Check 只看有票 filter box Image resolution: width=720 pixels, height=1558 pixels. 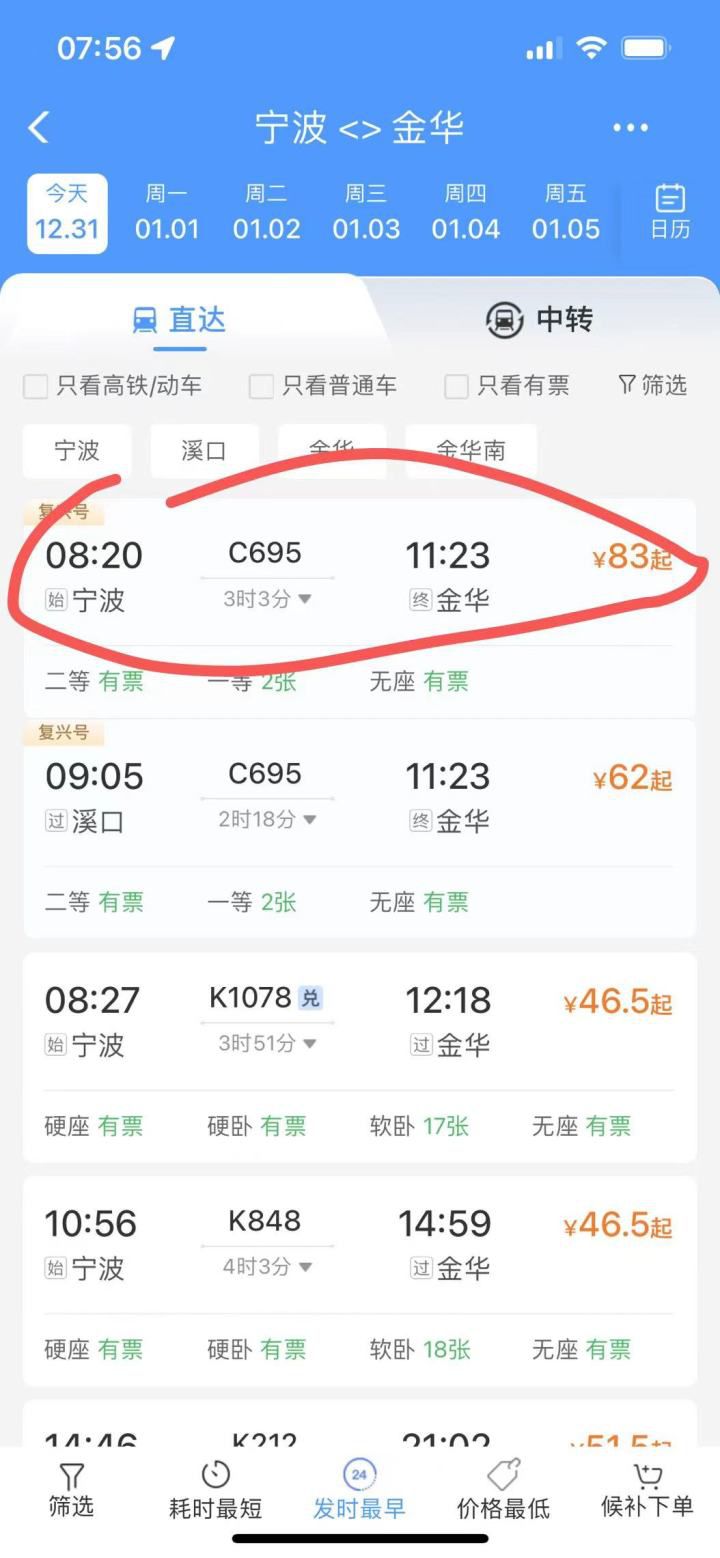[456, 386]
